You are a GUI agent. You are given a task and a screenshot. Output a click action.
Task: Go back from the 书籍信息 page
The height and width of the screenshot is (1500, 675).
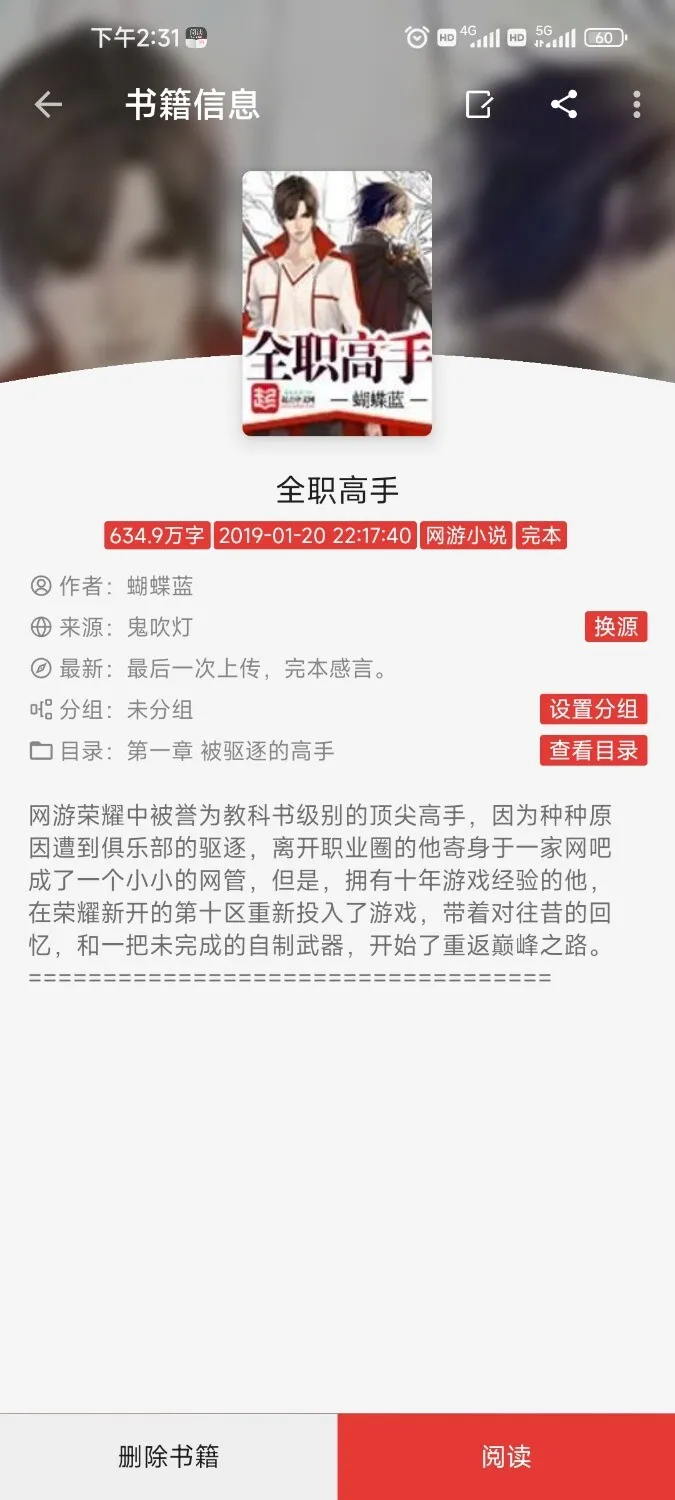click(x=48, y=105)
